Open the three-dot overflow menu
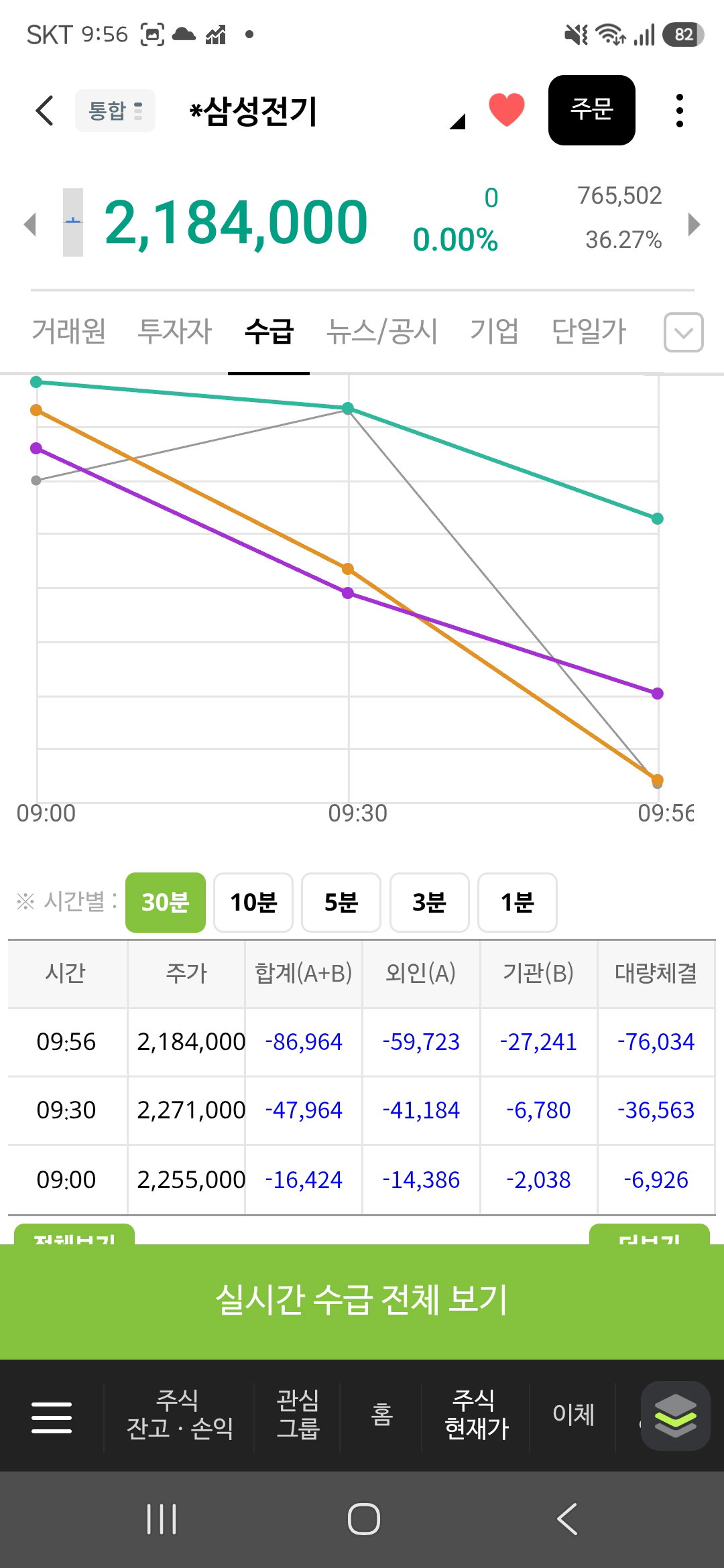The image size is (724, 1568). (680, 111)
